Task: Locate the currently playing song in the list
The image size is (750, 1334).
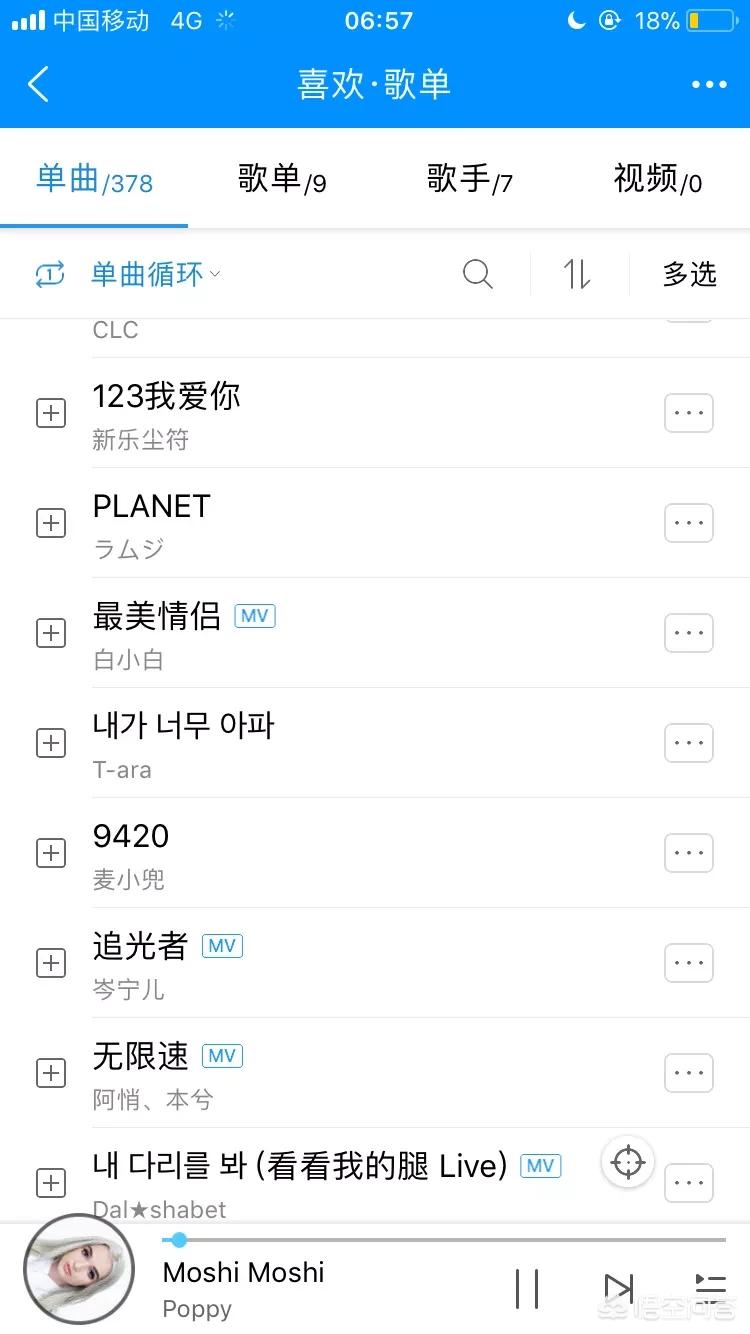Action: (x=627, y=1162)
